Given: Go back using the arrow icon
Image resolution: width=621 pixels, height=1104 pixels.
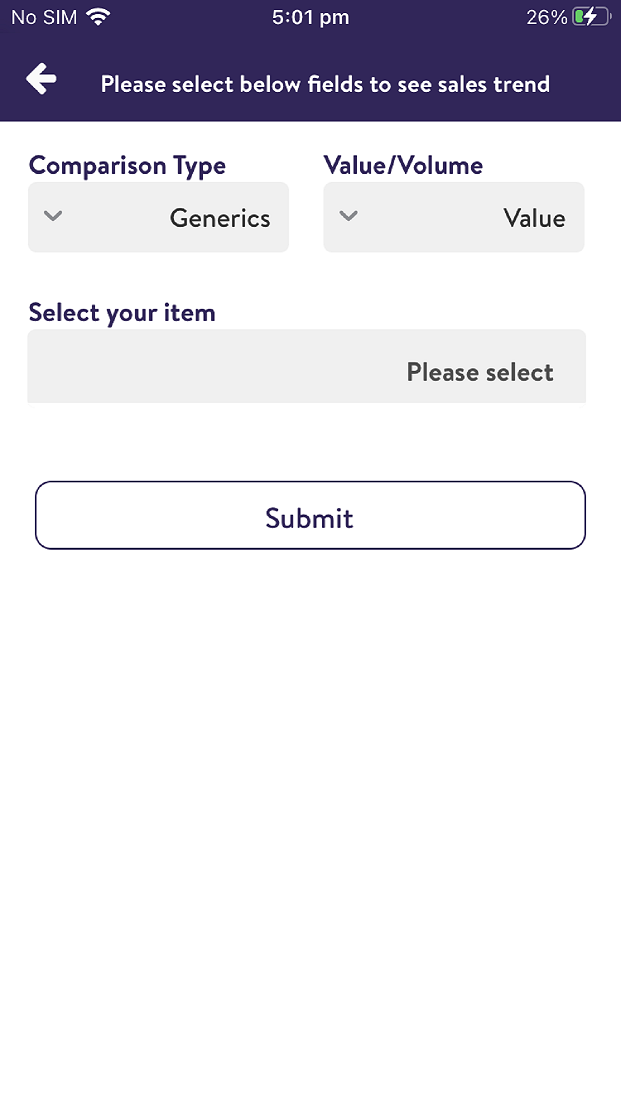Looking at the screenshot, I should [x=42, y=79].
